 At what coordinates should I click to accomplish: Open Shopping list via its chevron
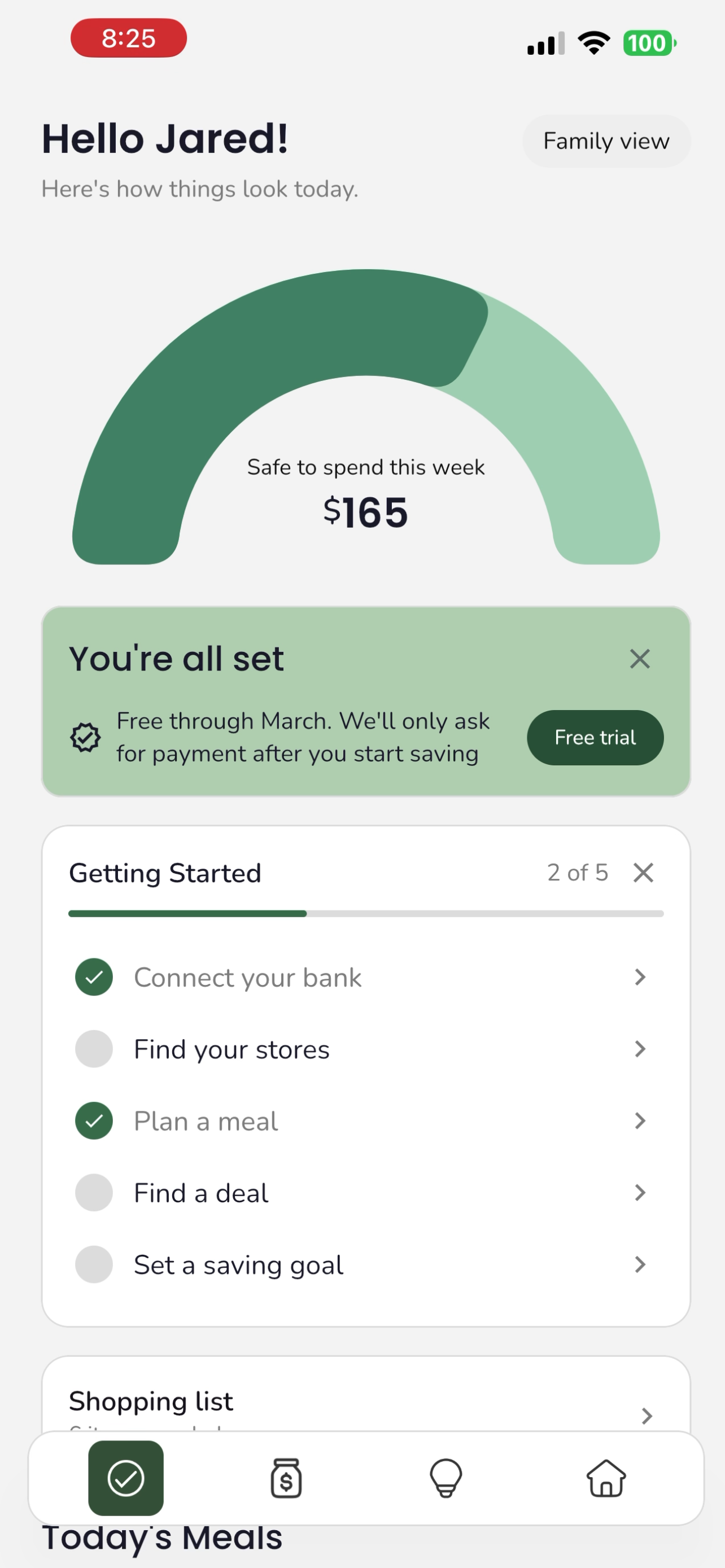[647, 1414]
